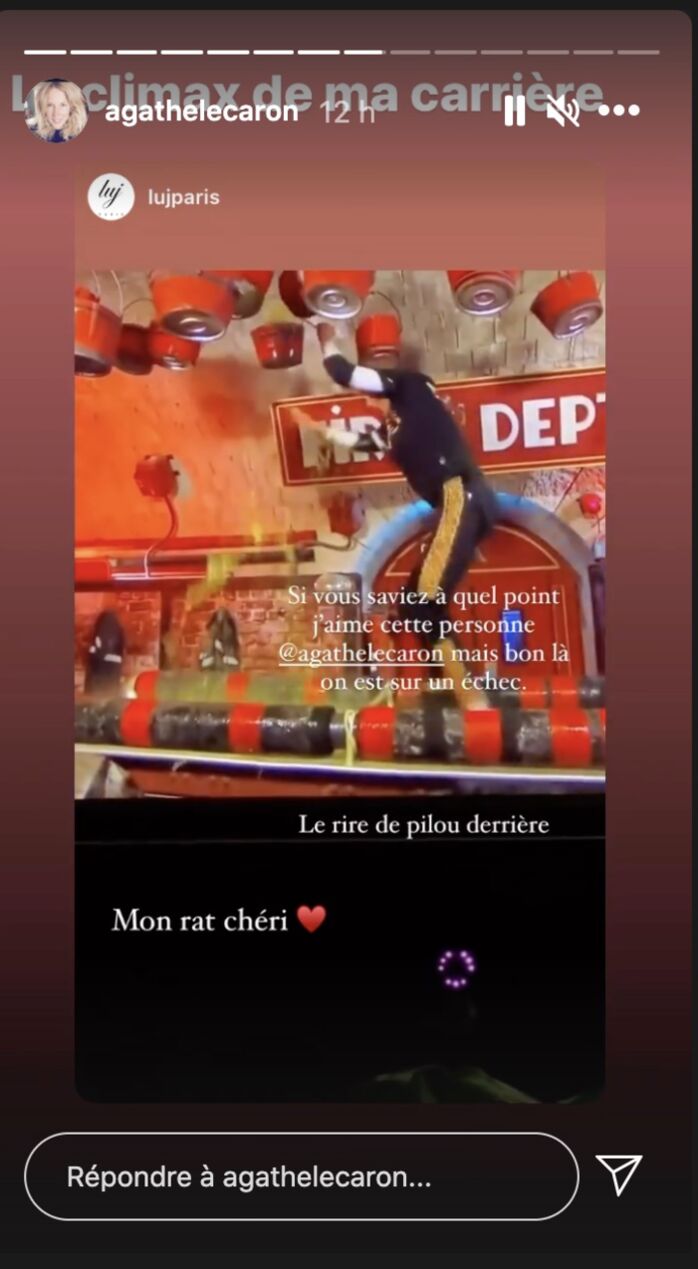Pause the story playback

(x=514, y=111)
